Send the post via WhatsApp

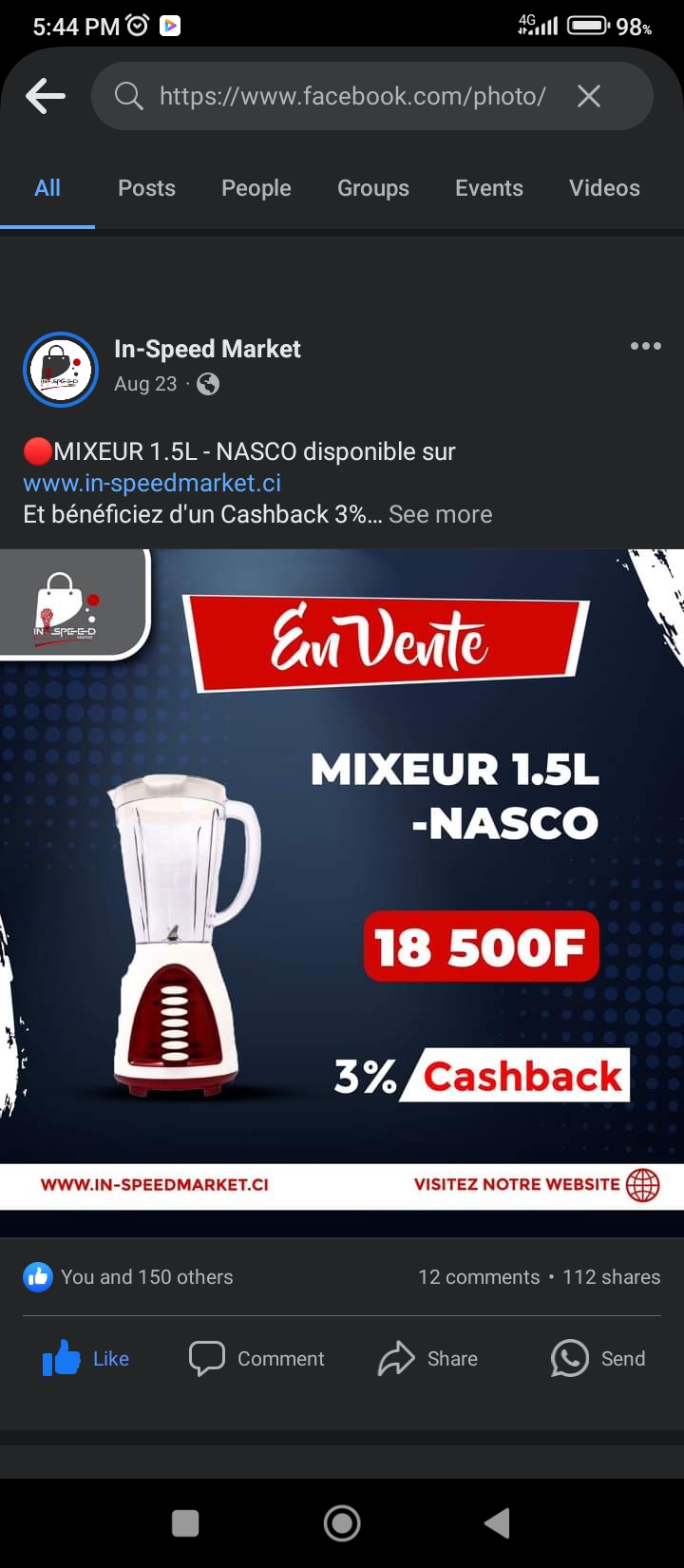tap(598, 1359)
